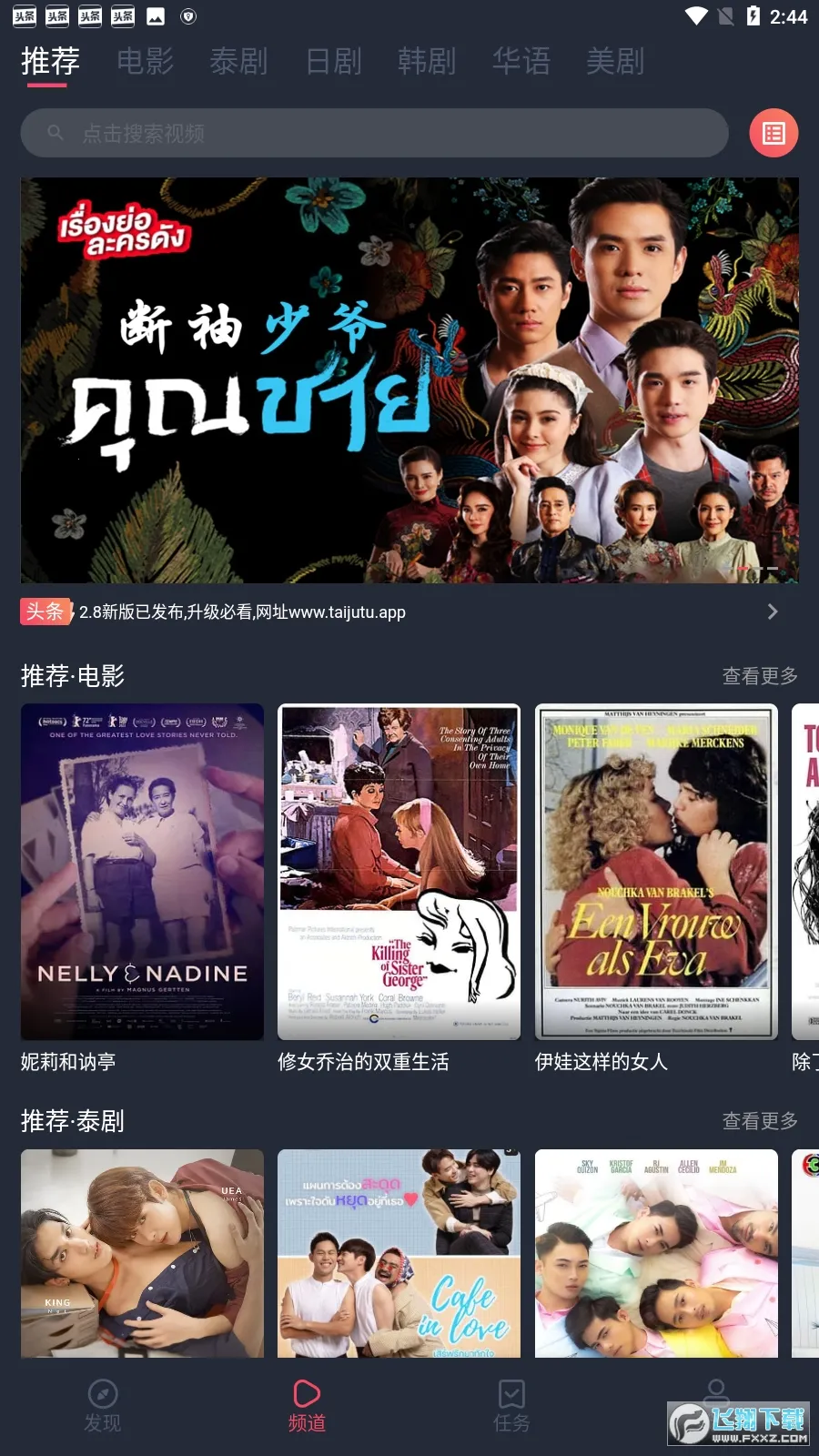819x1456 pixels.
Task: Switch to 华语 tab
Action: click(x=521, y=62)
